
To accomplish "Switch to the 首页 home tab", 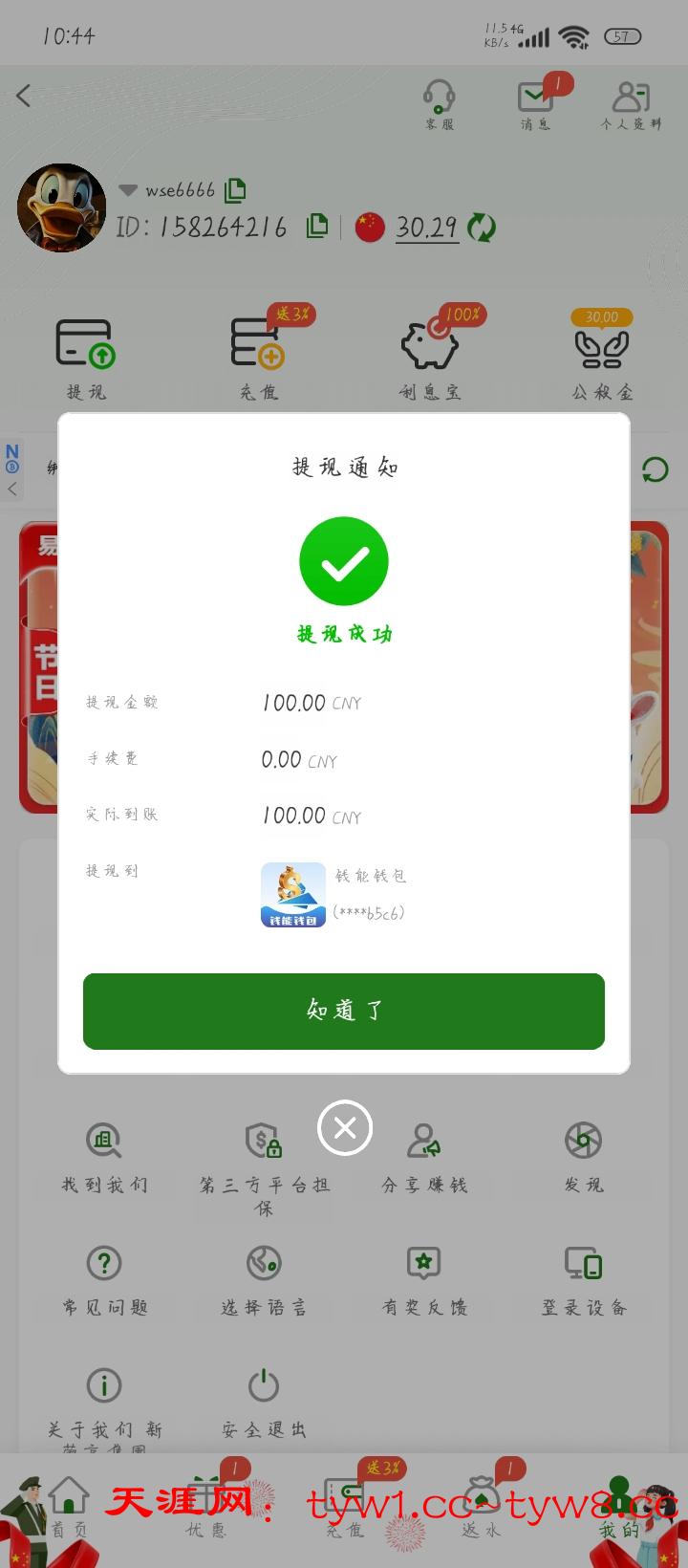I will point(69,1506).
